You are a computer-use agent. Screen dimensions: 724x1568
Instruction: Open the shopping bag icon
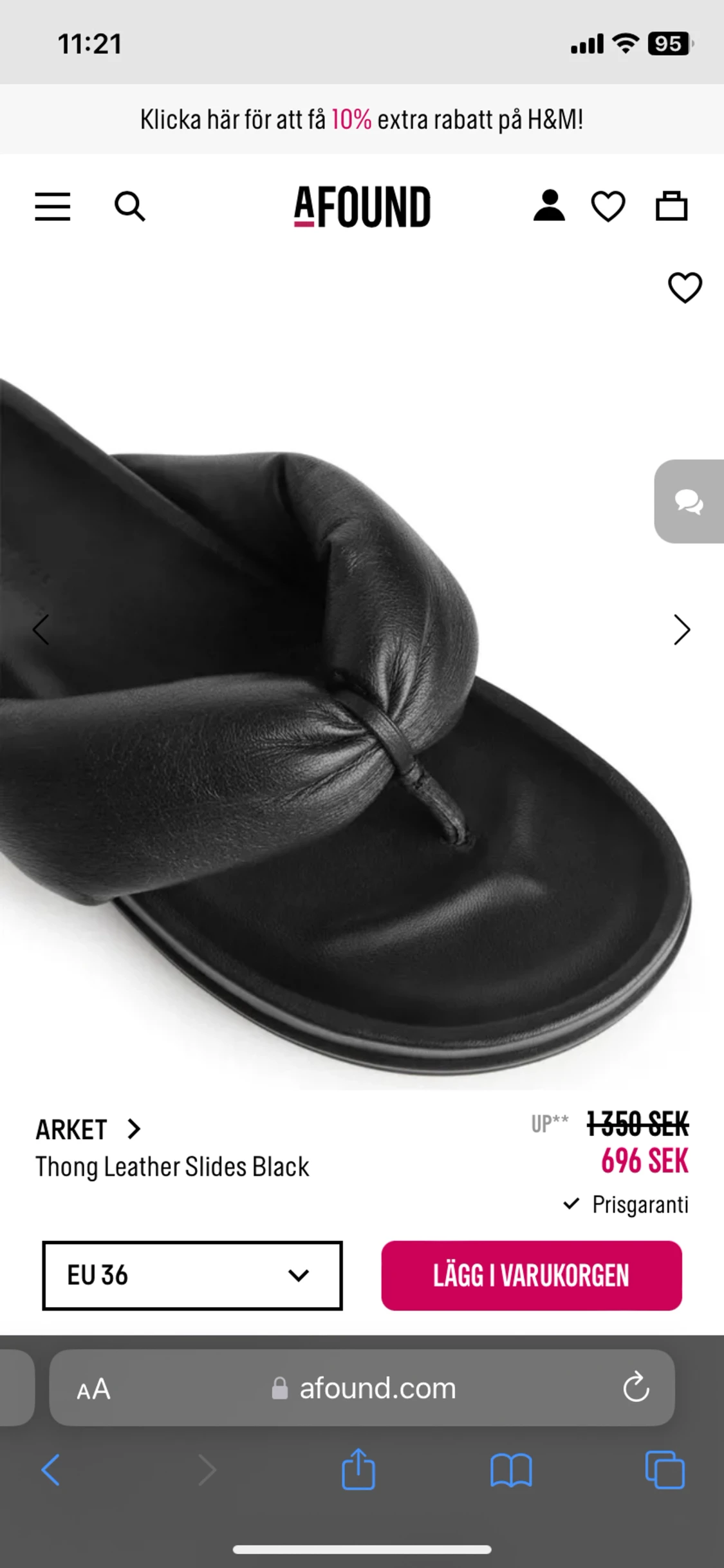(x=670, y=207)
